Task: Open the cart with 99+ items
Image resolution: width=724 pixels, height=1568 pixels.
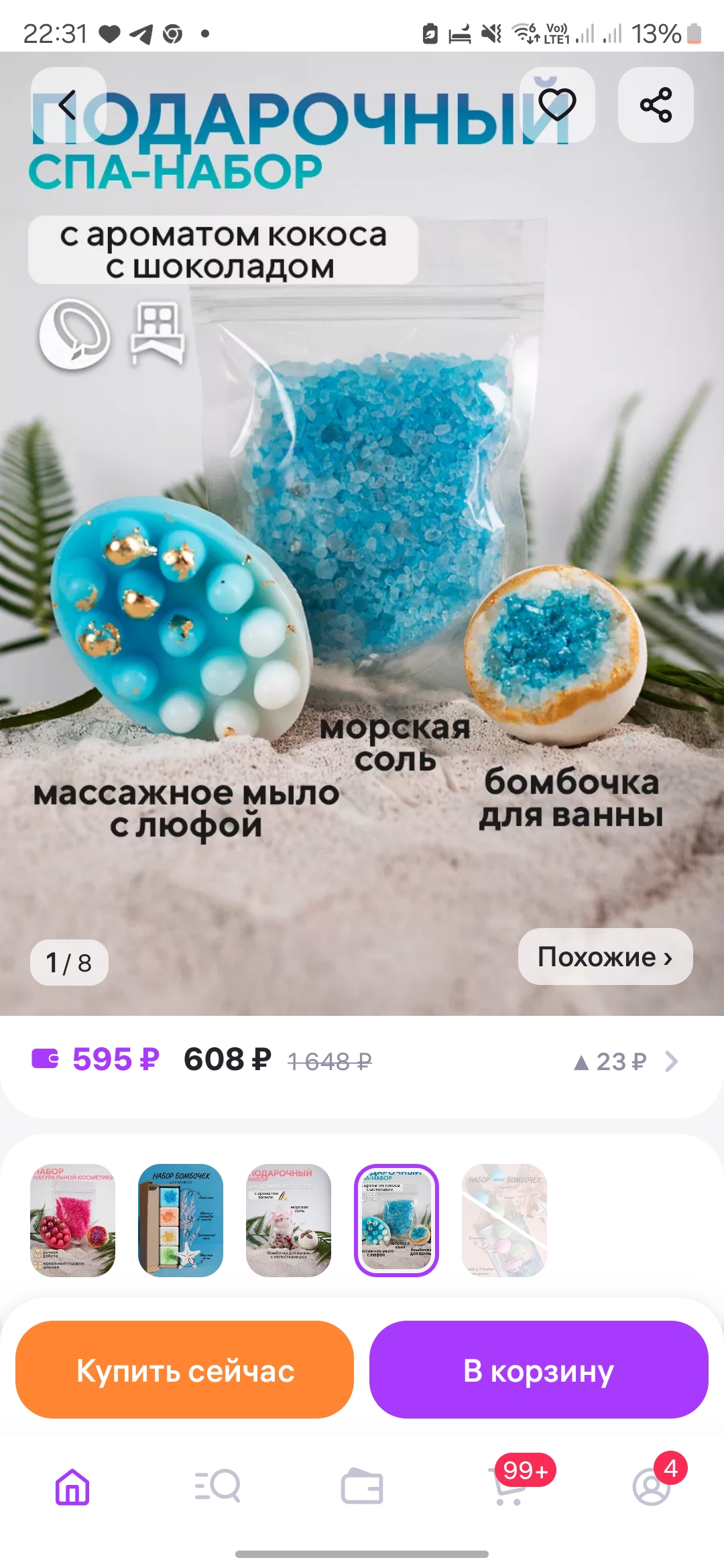Action: (507, 1491)
